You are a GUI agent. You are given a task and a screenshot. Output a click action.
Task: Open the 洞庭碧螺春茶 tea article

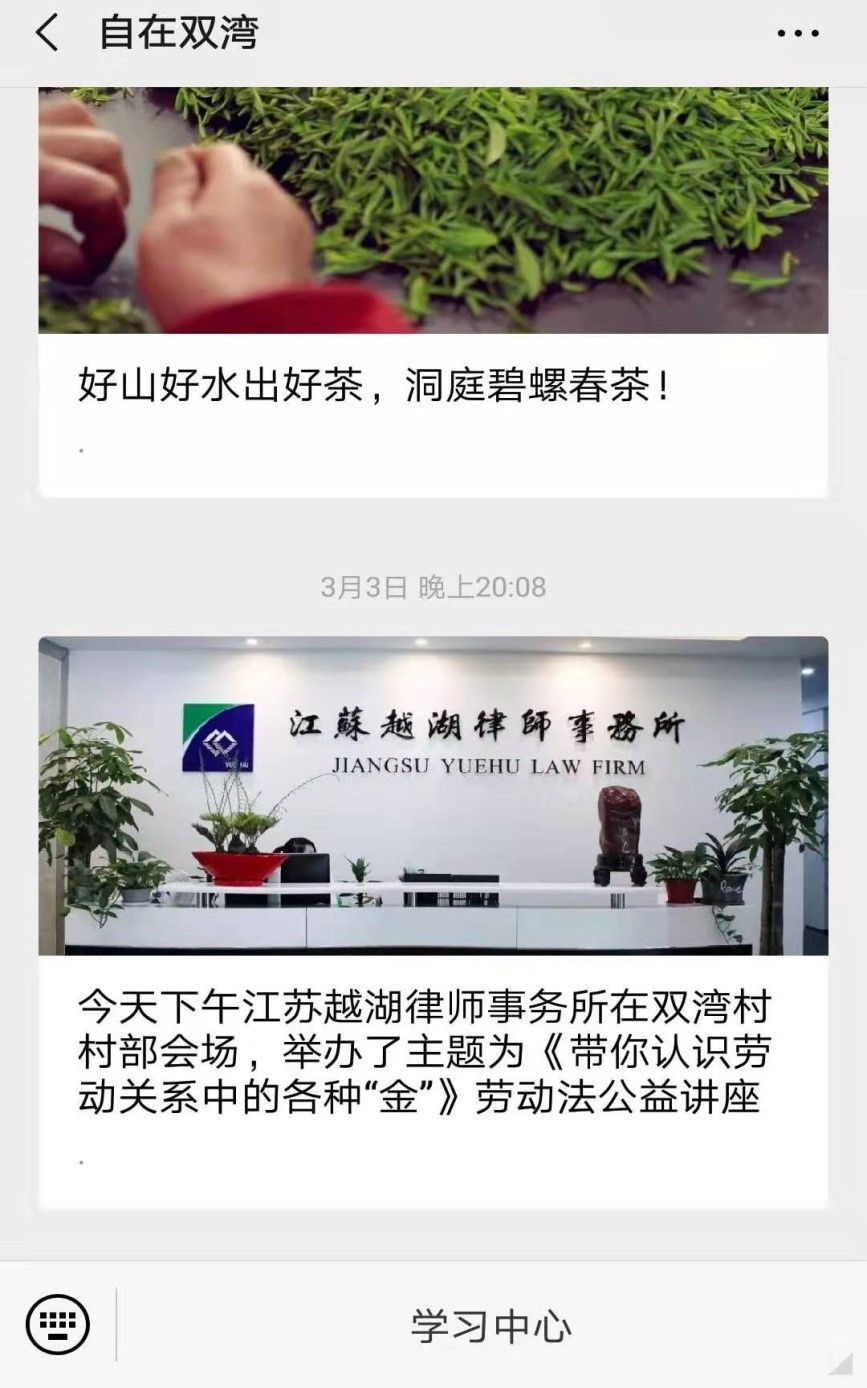pyautogui.click(x=374, y=386)
